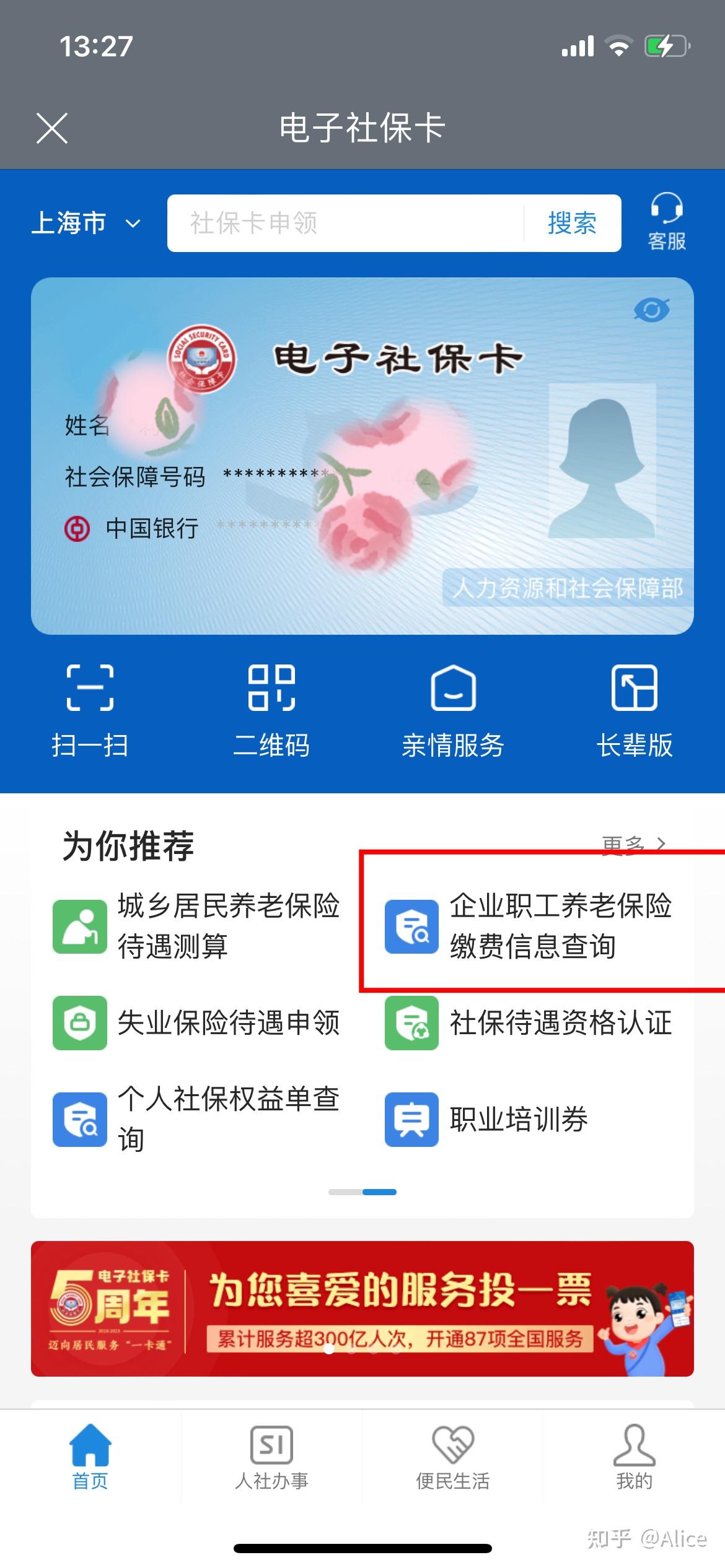Viewport: 725px width, 1568px height.
Task: Open 亲情服务
Action: coord(453,712)
